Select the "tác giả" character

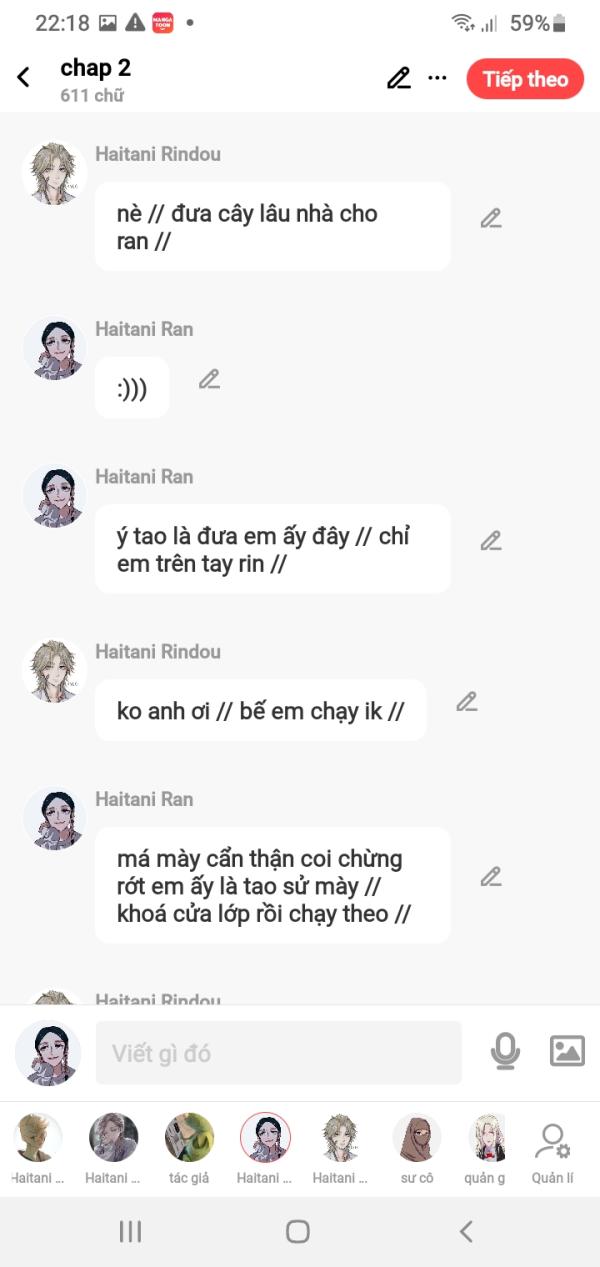[189, 1147]
